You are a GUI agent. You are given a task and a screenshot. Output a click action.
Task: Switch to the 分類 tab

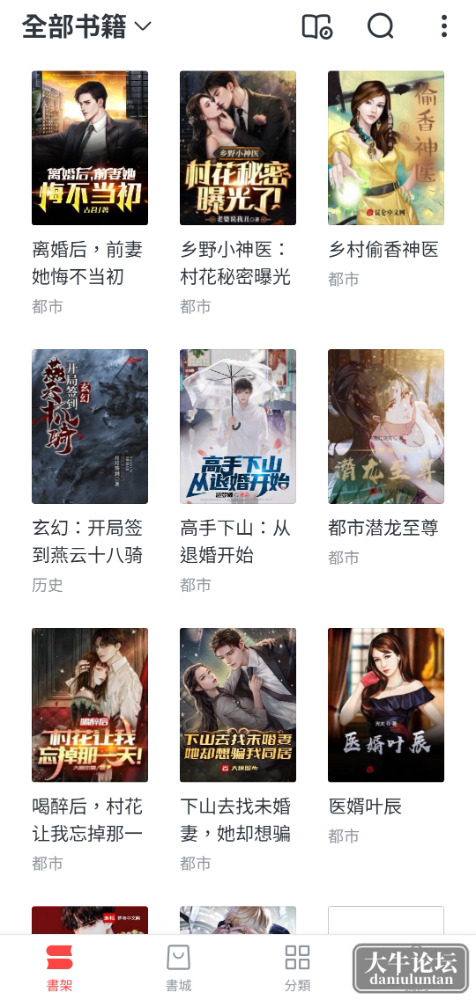297,967
